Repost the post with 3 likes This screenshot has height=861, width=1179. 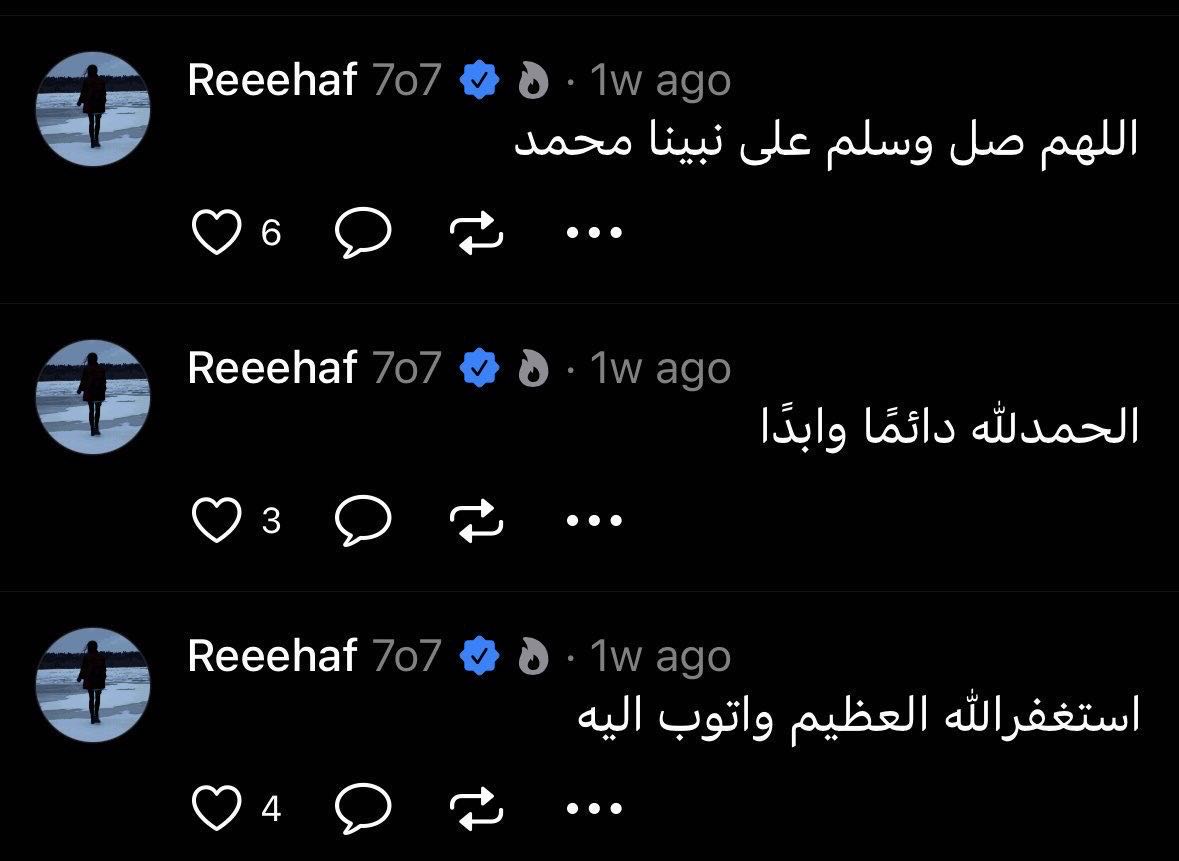[477, 521]
